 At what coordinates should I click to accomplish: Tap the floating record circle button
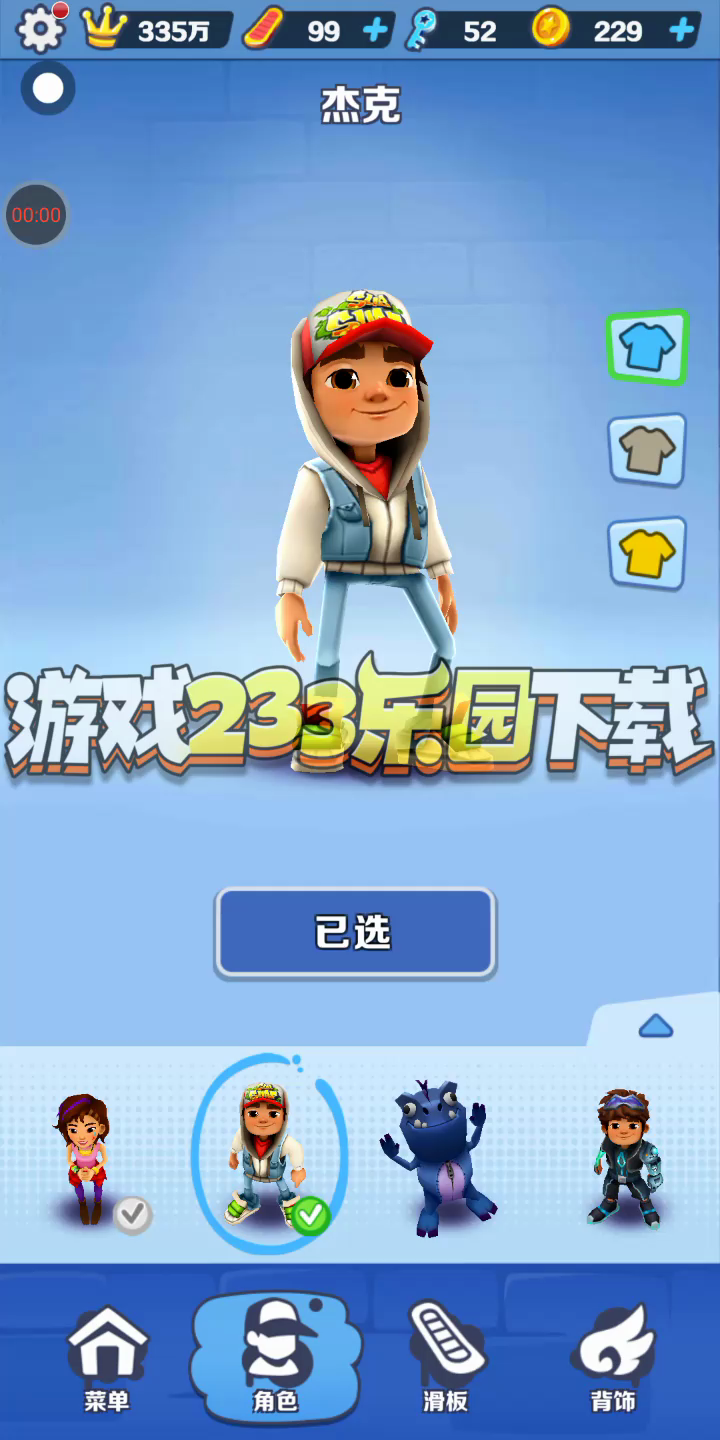coord(48,89)
